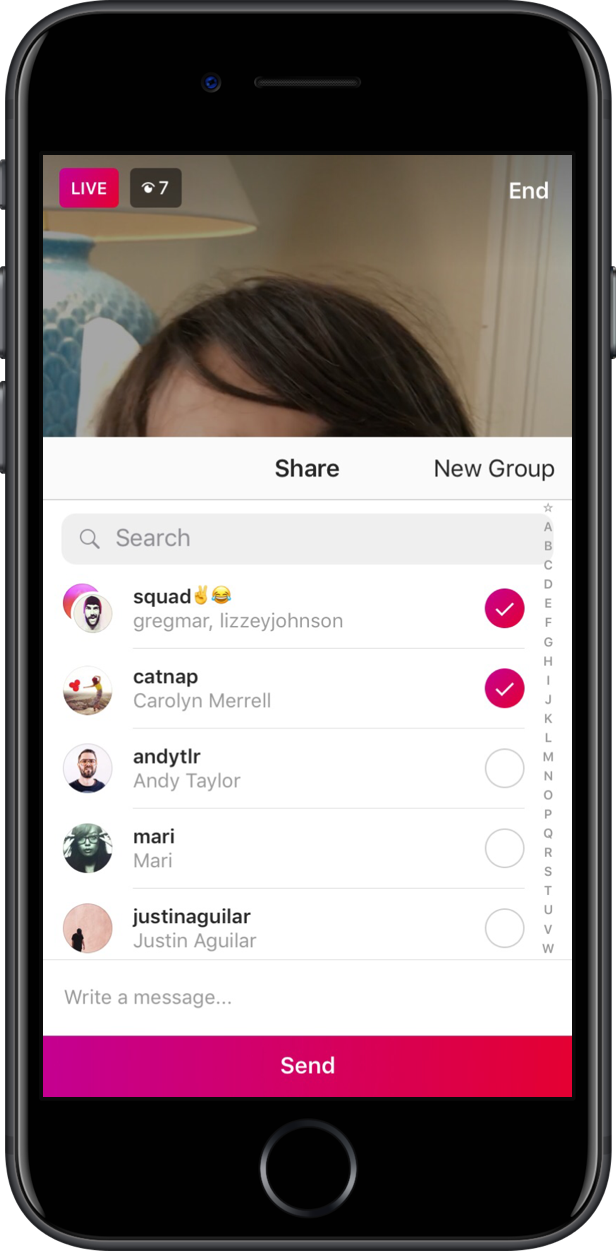Deselect the squad group checkbox
This screenshot has height=1251, width=616.
[x=504, y=608]
